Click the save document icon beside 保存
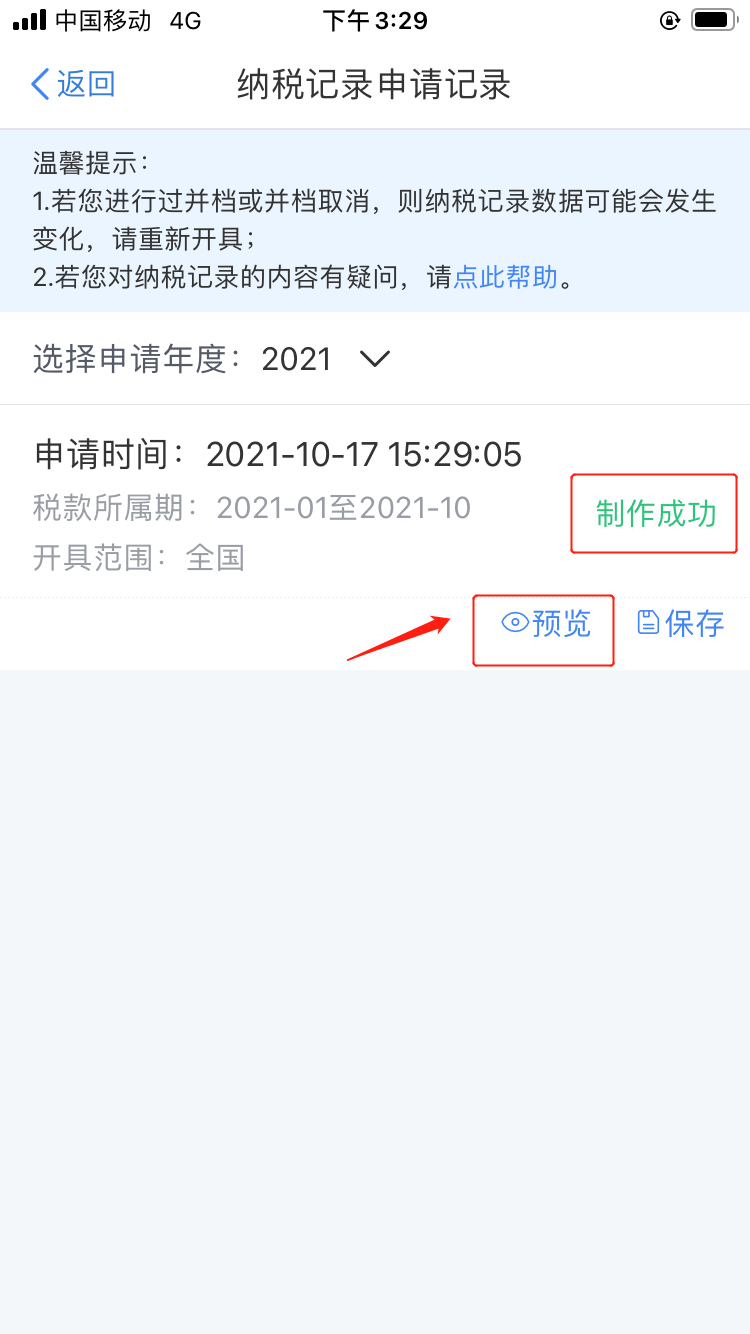Viewport: 750px width, 1334px height. pyautogui.click(x=646, y=623)
